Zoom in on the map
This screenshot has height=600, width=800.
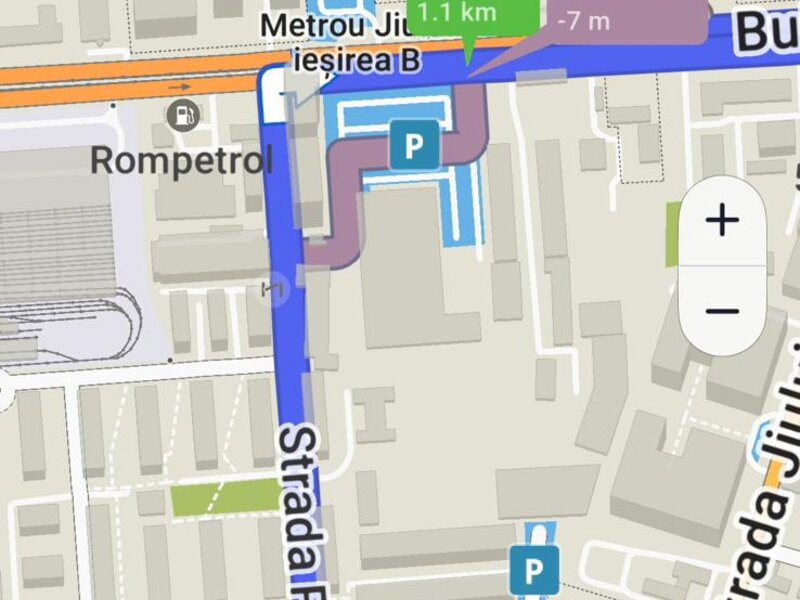pyautogui.click(x=721, y=221)
